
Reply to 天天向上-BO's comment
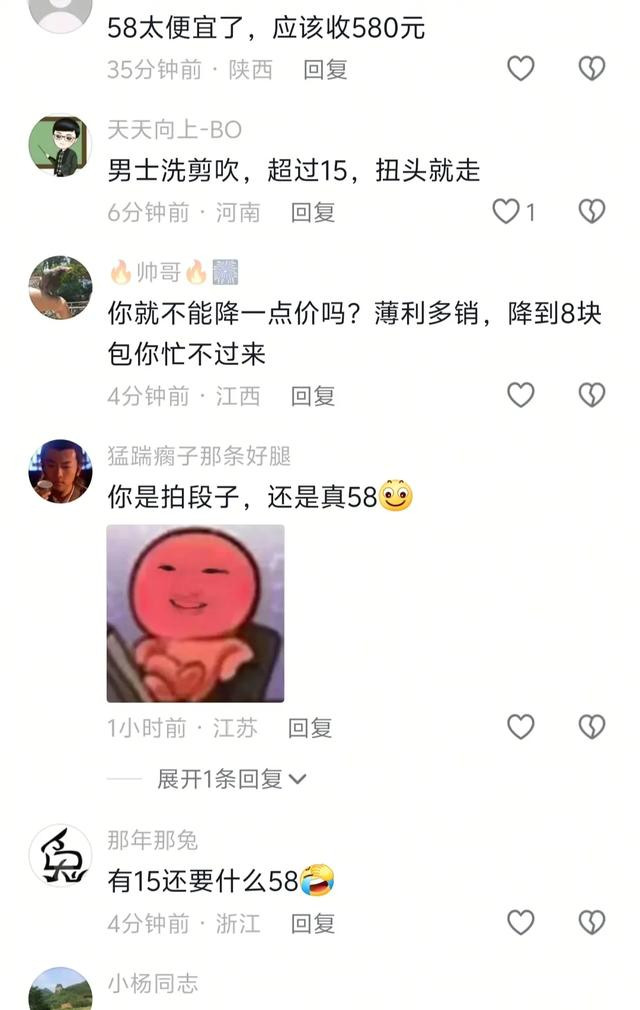[312, 212]
